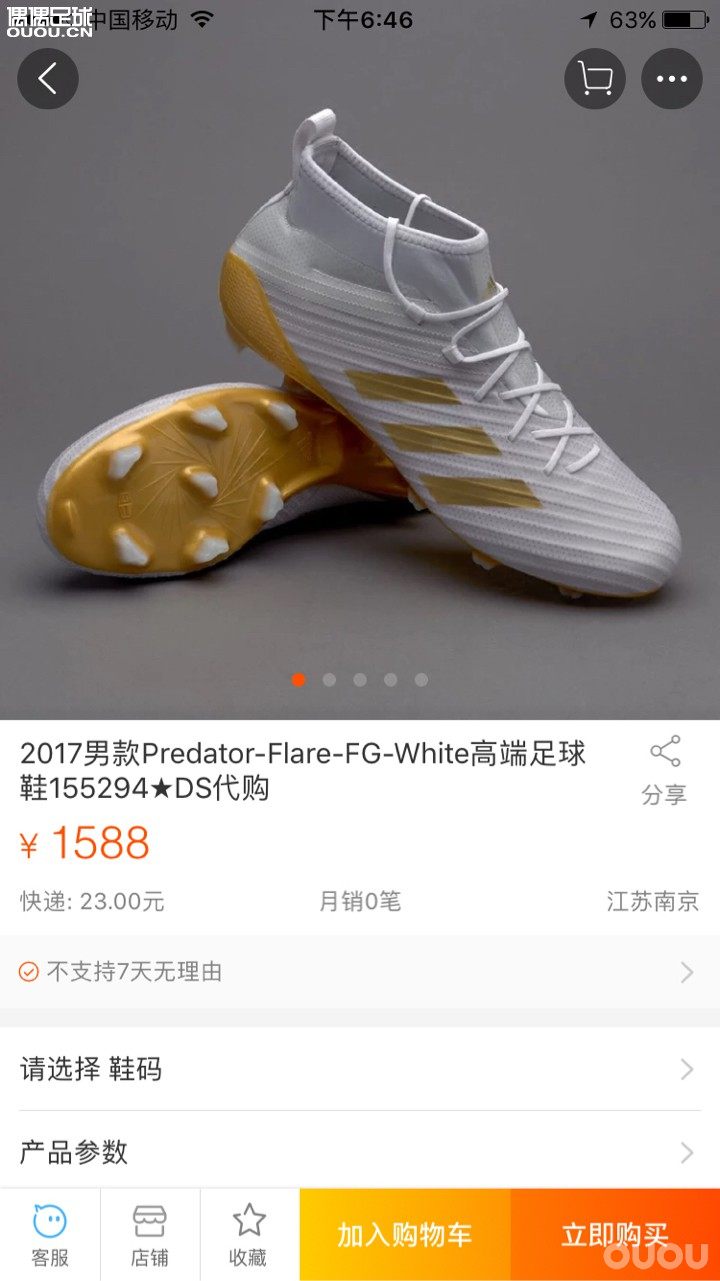720x1281 pixels.
Task: Tap the third image carousel dot
Action: pyautogui.click(x=360, y=679)
